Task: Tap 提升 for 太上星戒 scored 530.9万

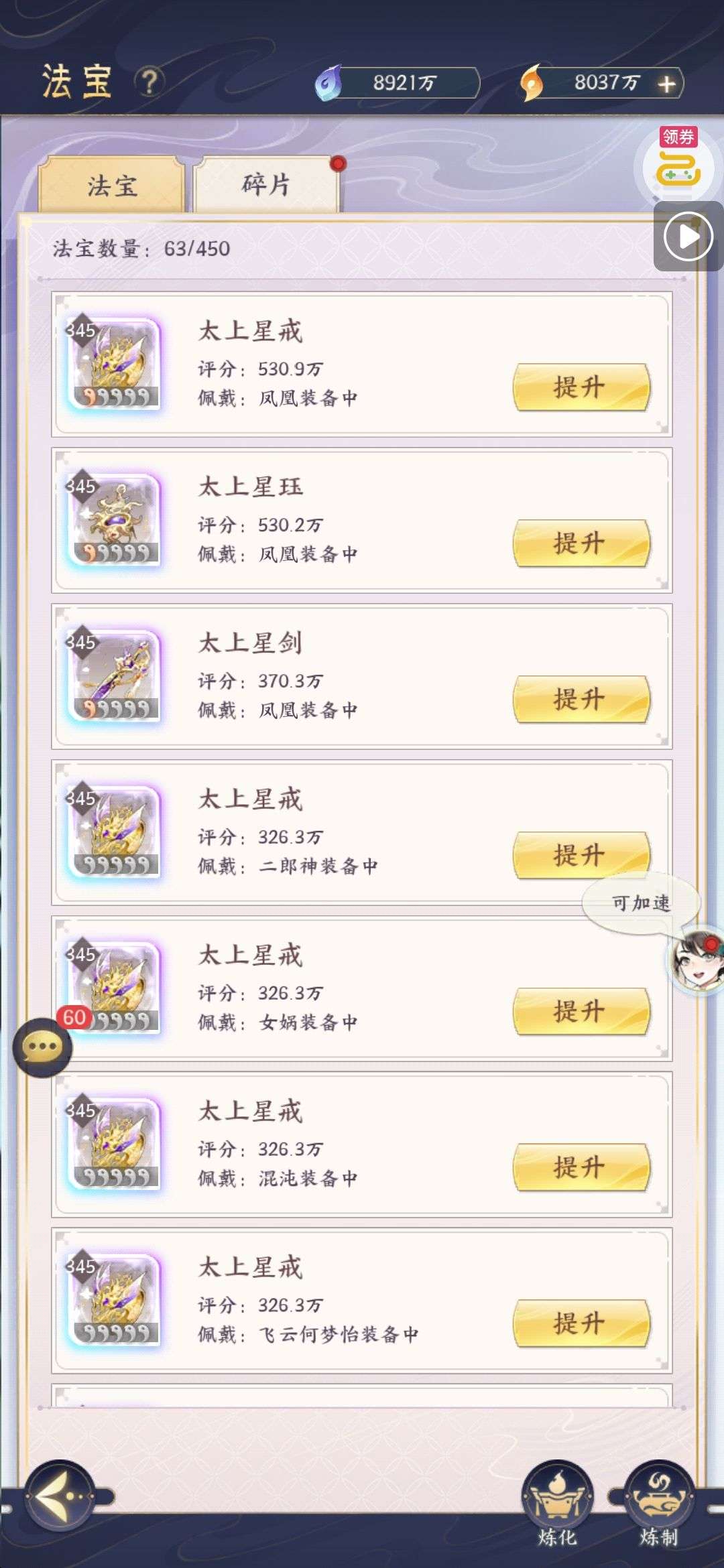Action: click(581, 387)
